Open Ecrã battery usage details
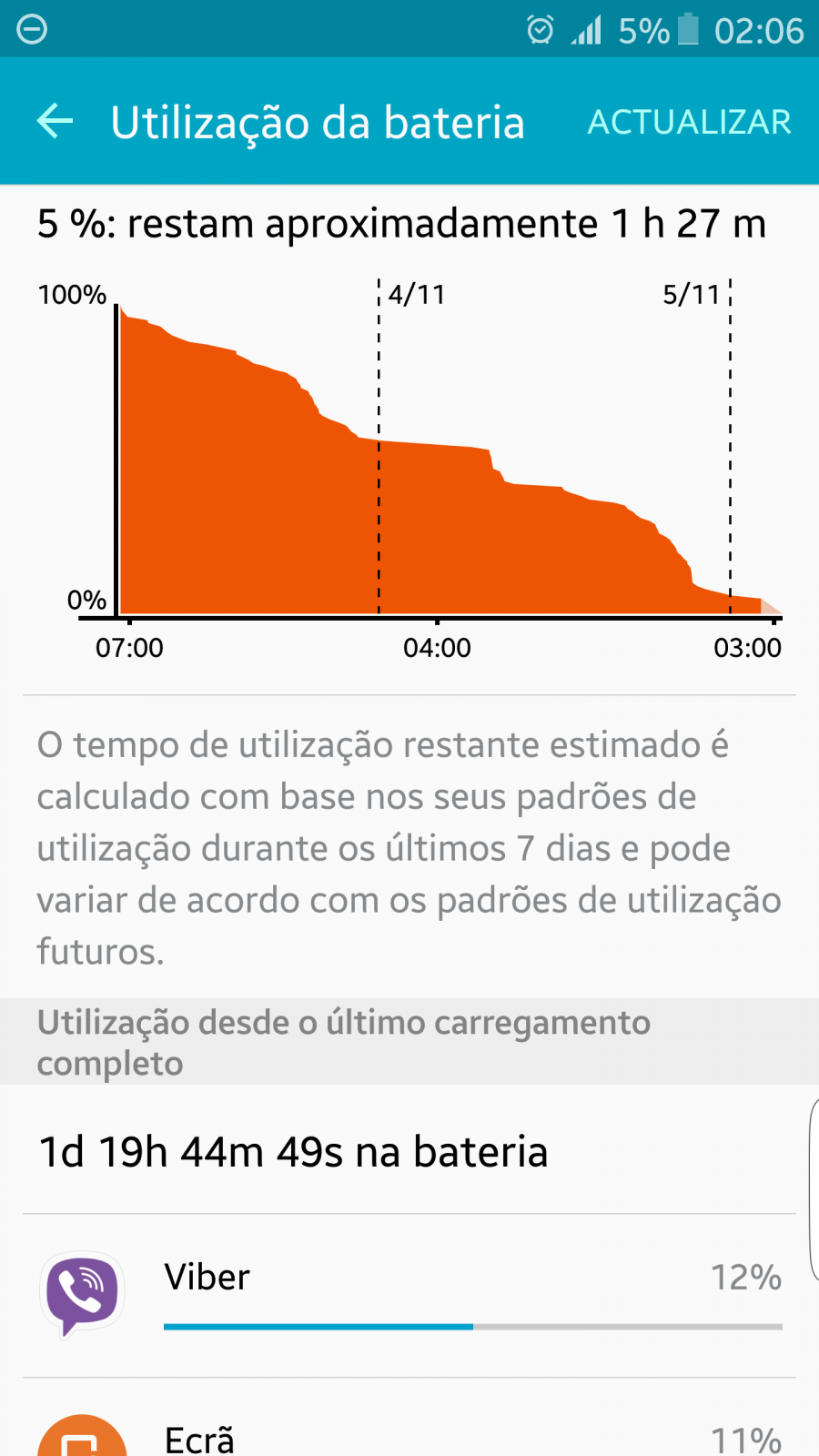The width and height of the screenshot is (819, 1456). 409,1418
